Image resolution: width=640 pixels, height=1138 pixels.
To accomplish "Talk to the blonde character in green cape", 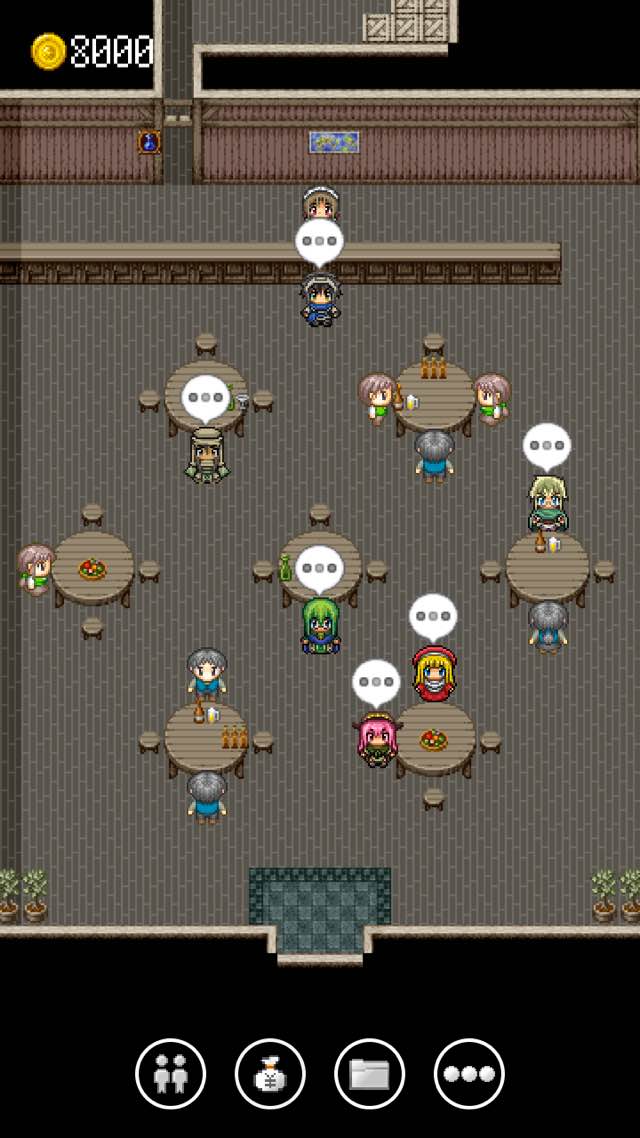I will click(547, 504).
